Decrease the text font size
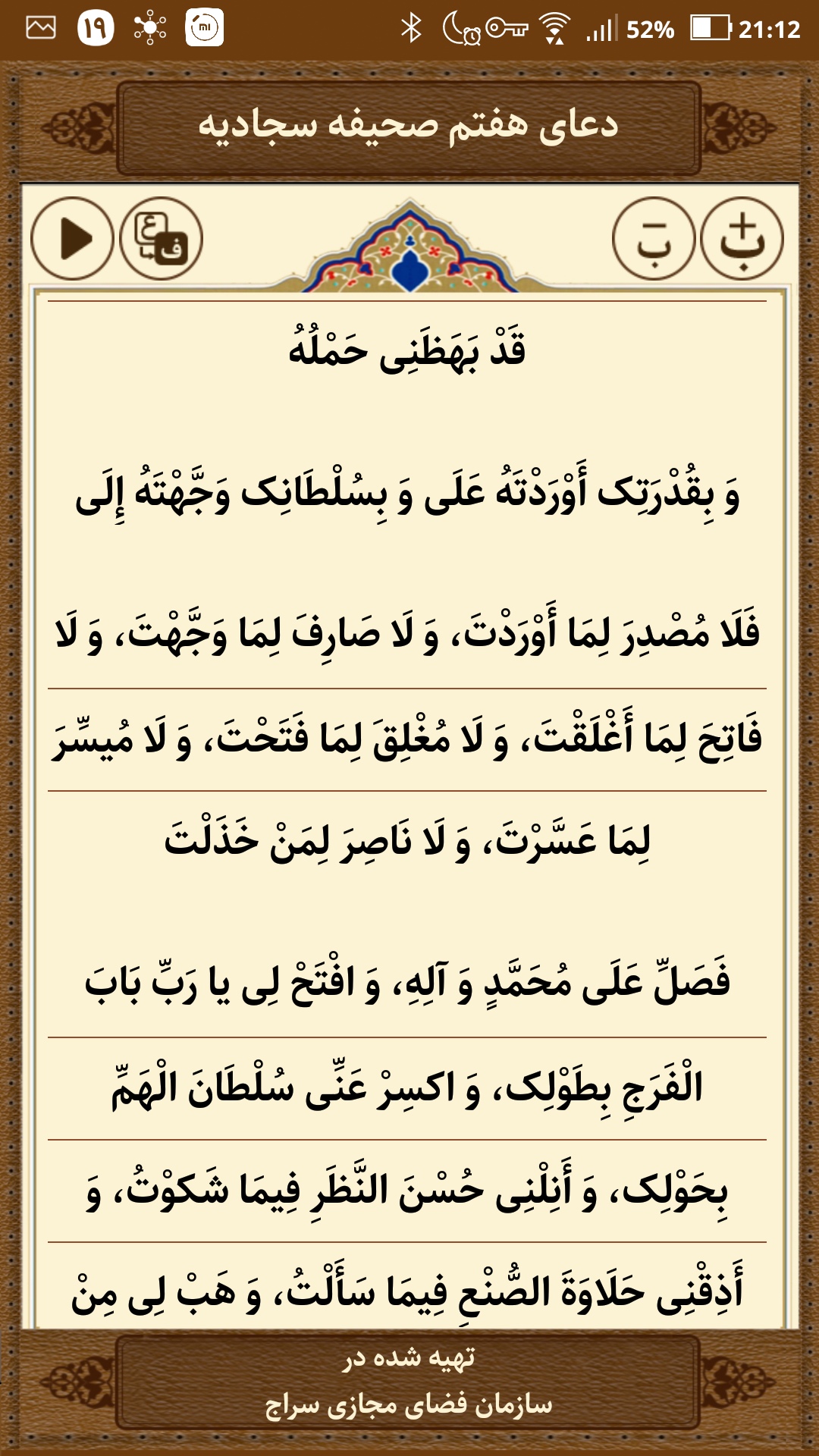The image size is (819, 1456). (x=654, y=239)
